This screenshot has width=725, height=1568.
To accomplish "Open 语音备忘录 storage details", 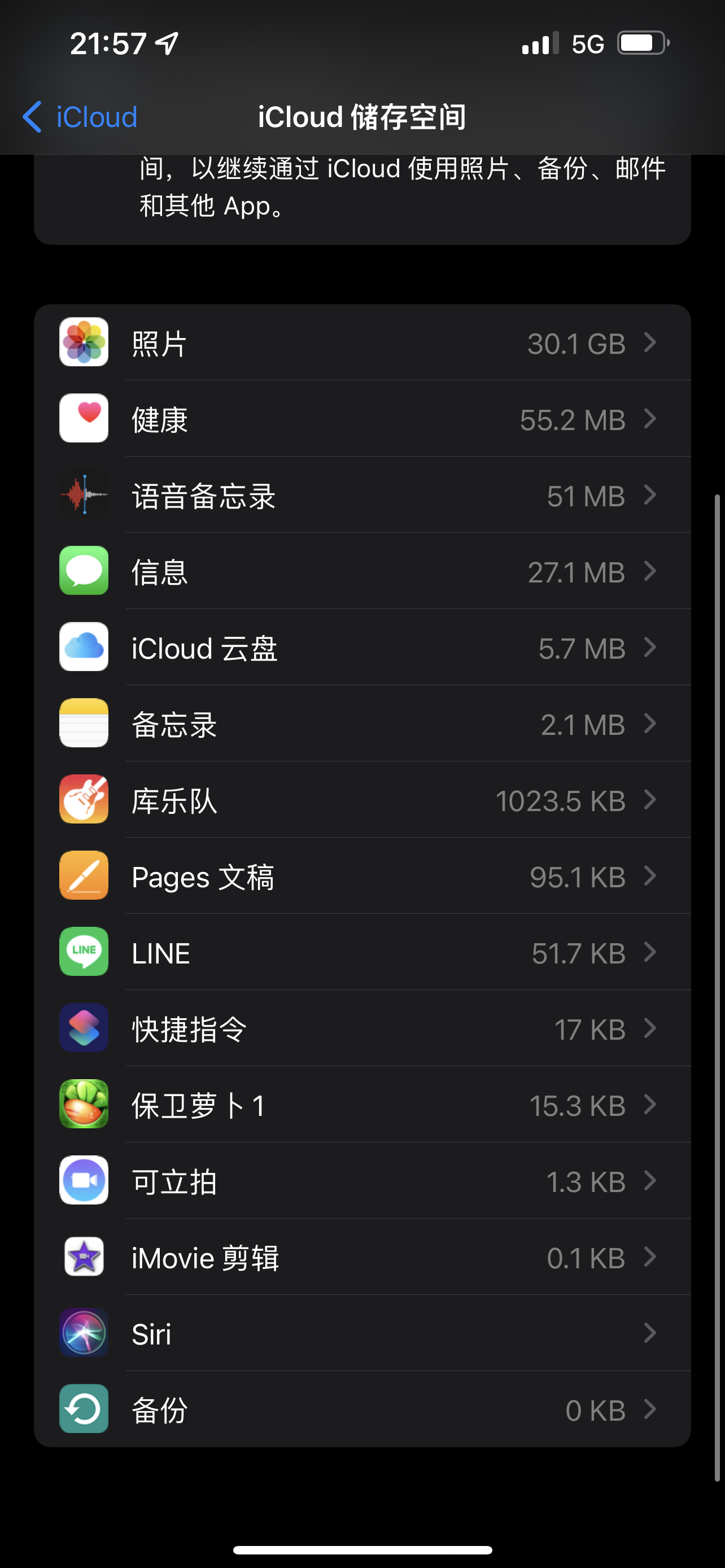I will [x=362, y=495].
